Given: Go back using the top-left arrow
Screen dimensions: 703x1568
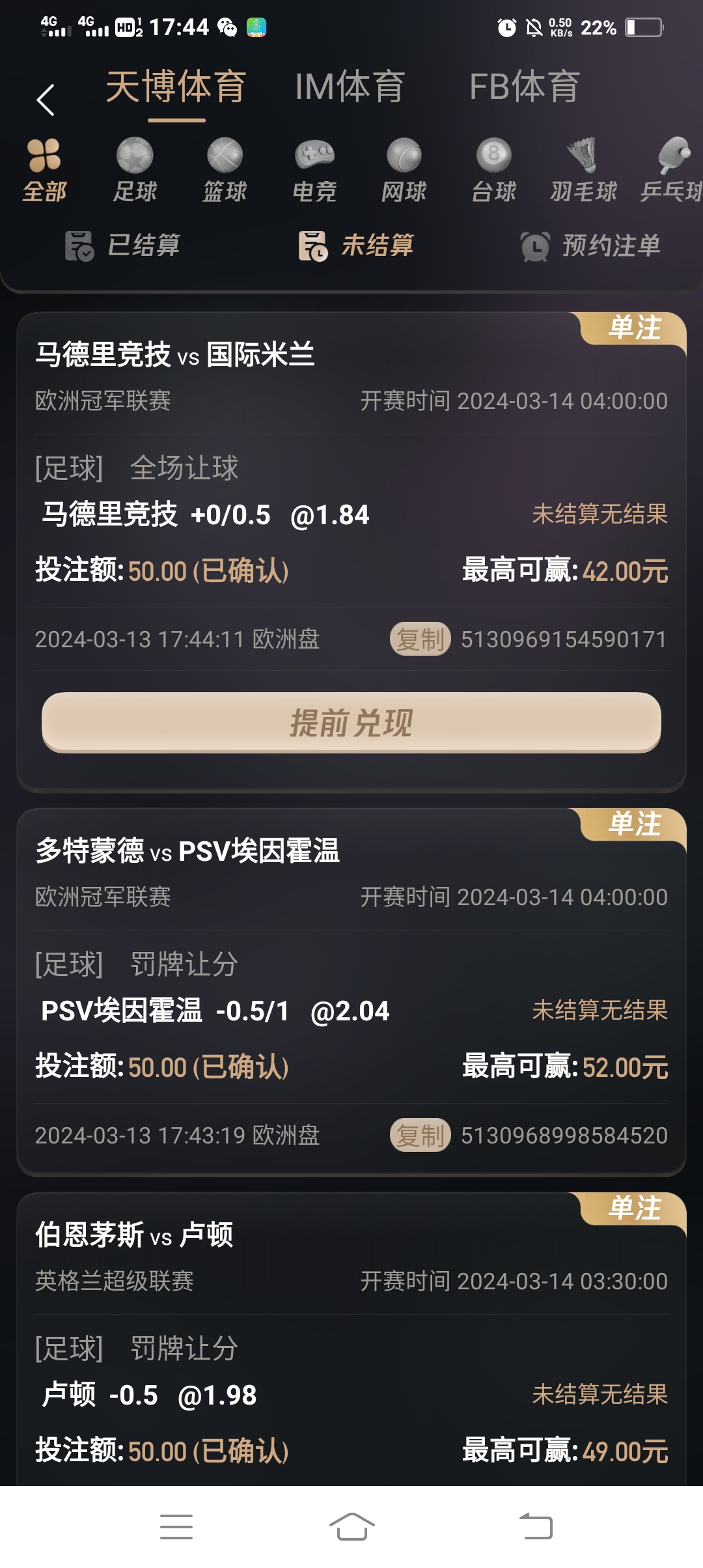Looking at the screenshot, I should click(x=46, y=100).
